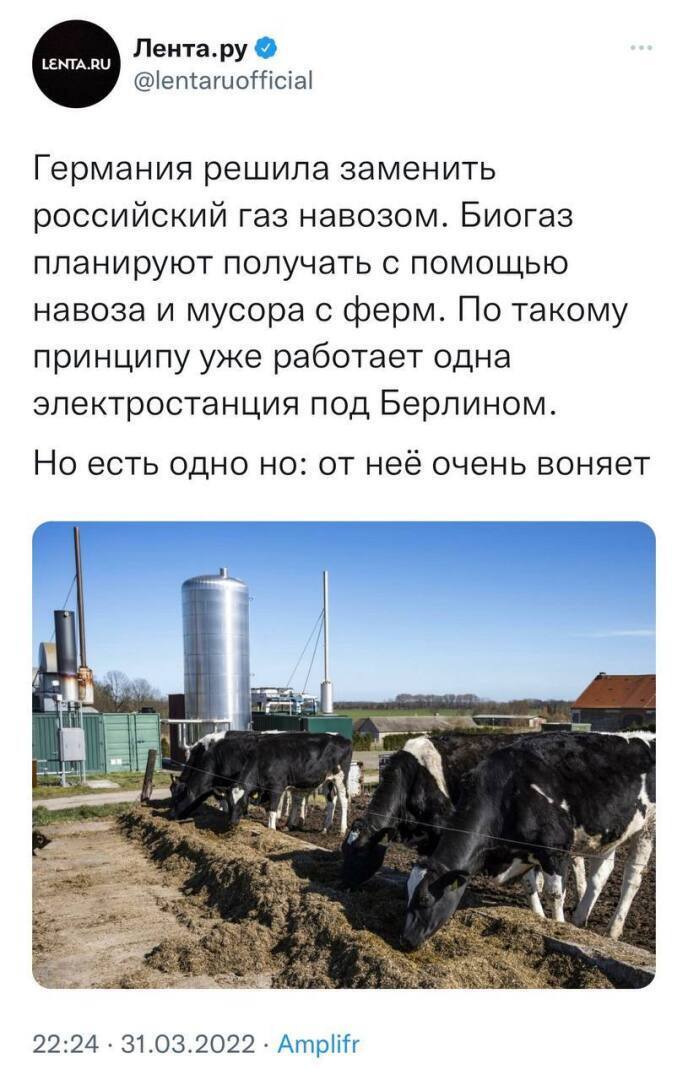View the attached cows photo full screen
688x1080 pixels.
click(x=344, y=755)
